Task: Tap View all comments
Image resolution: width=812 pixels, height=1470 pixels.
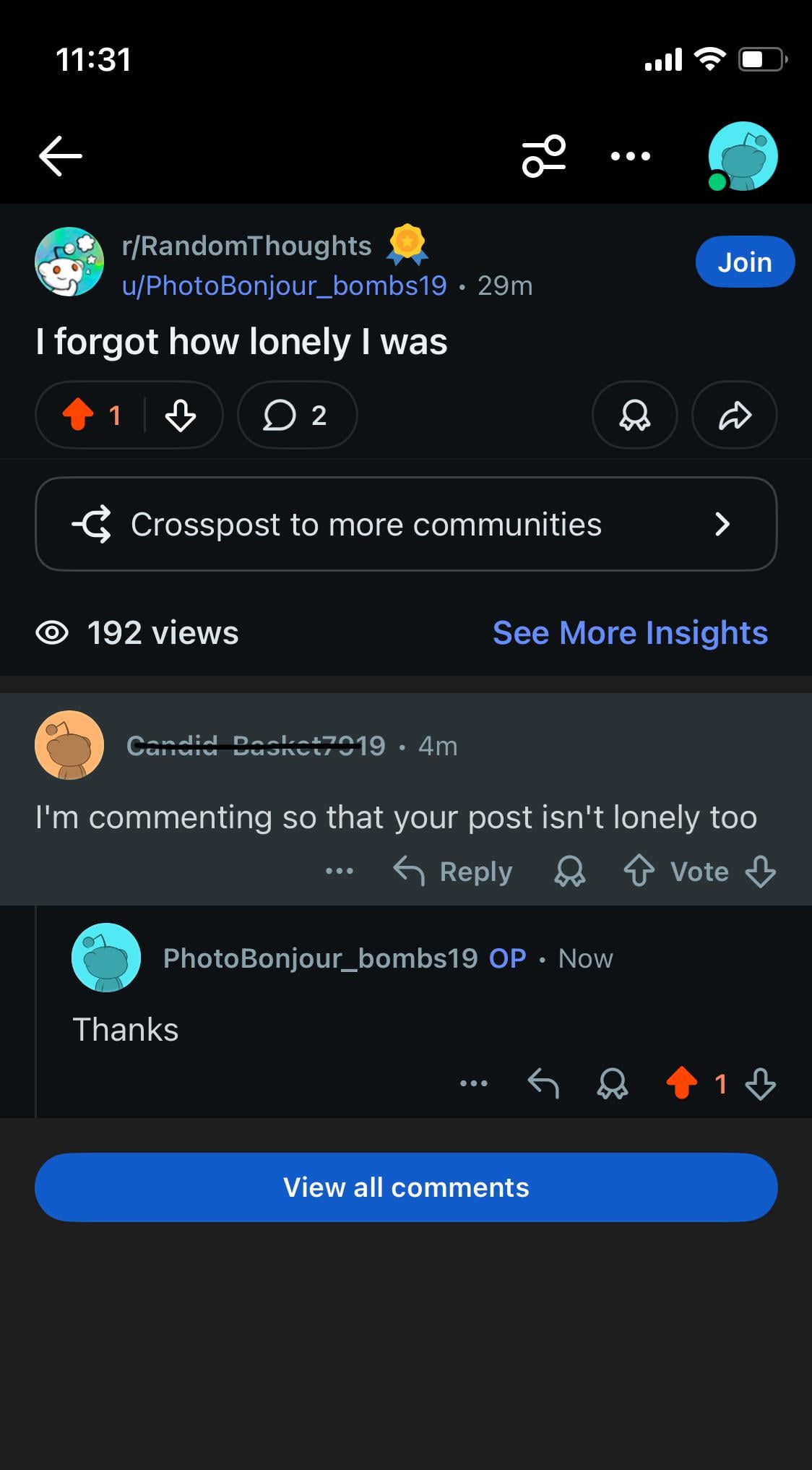Action: 406,1187
